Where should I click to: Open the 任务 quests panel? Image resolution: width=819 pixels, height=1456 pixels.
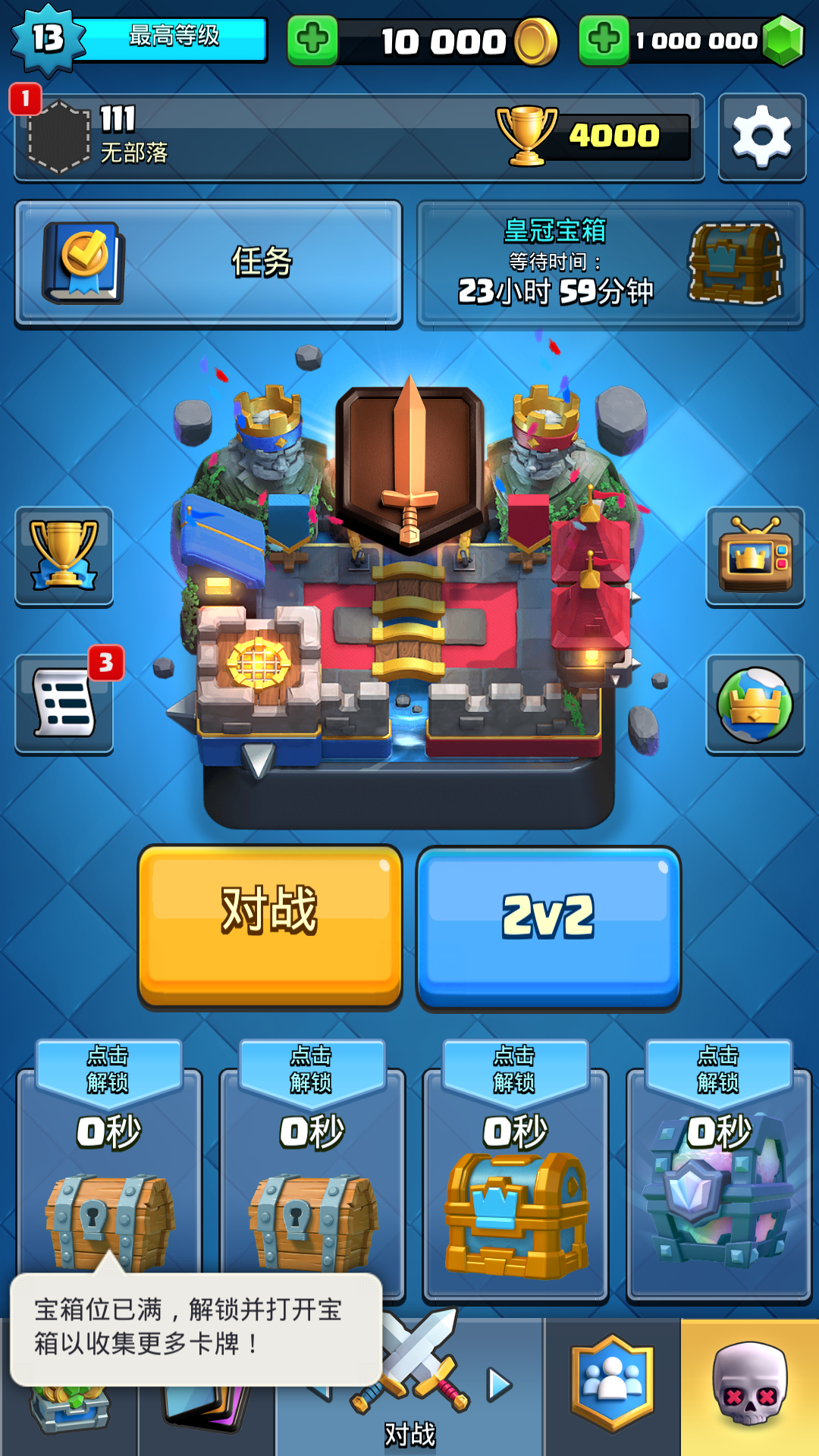click(209, 263)
